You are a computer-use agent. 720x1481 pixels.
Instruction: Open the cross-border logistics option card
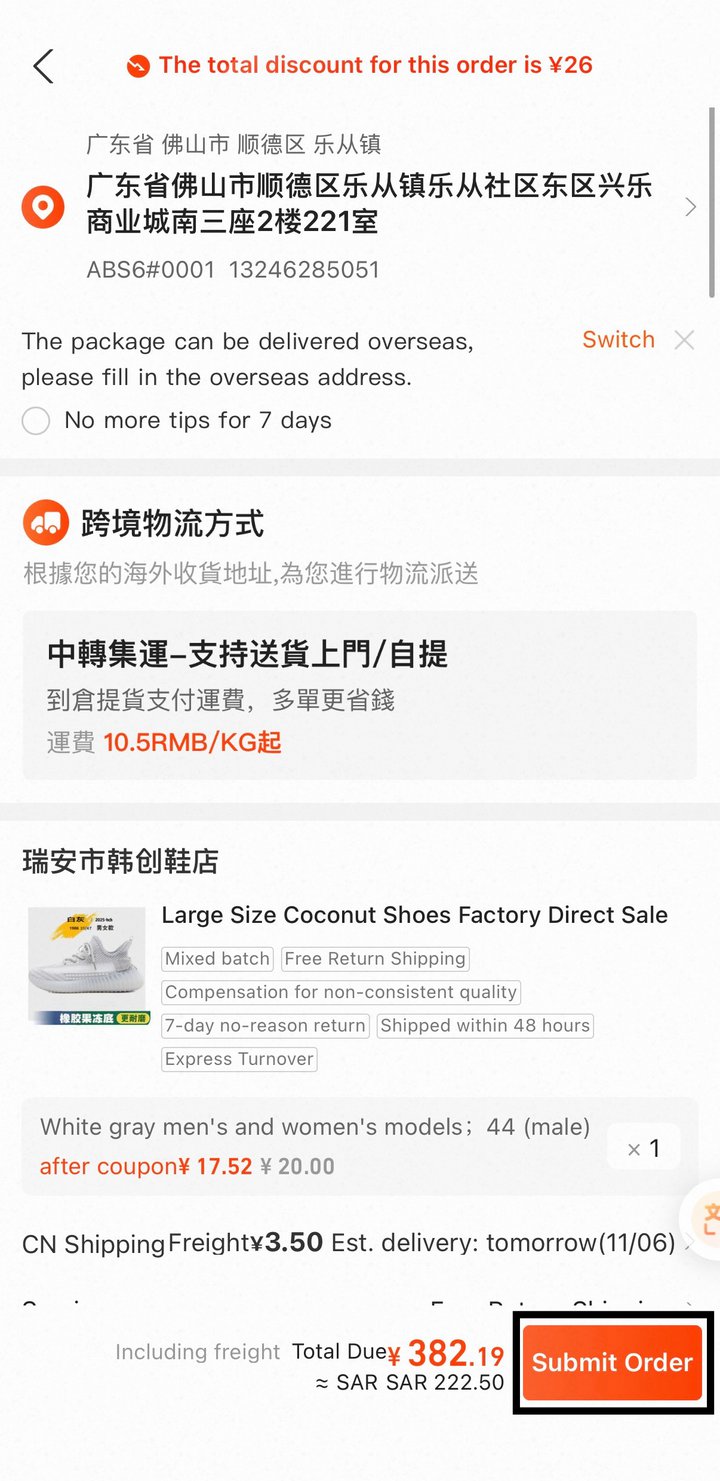coord(360,696)
